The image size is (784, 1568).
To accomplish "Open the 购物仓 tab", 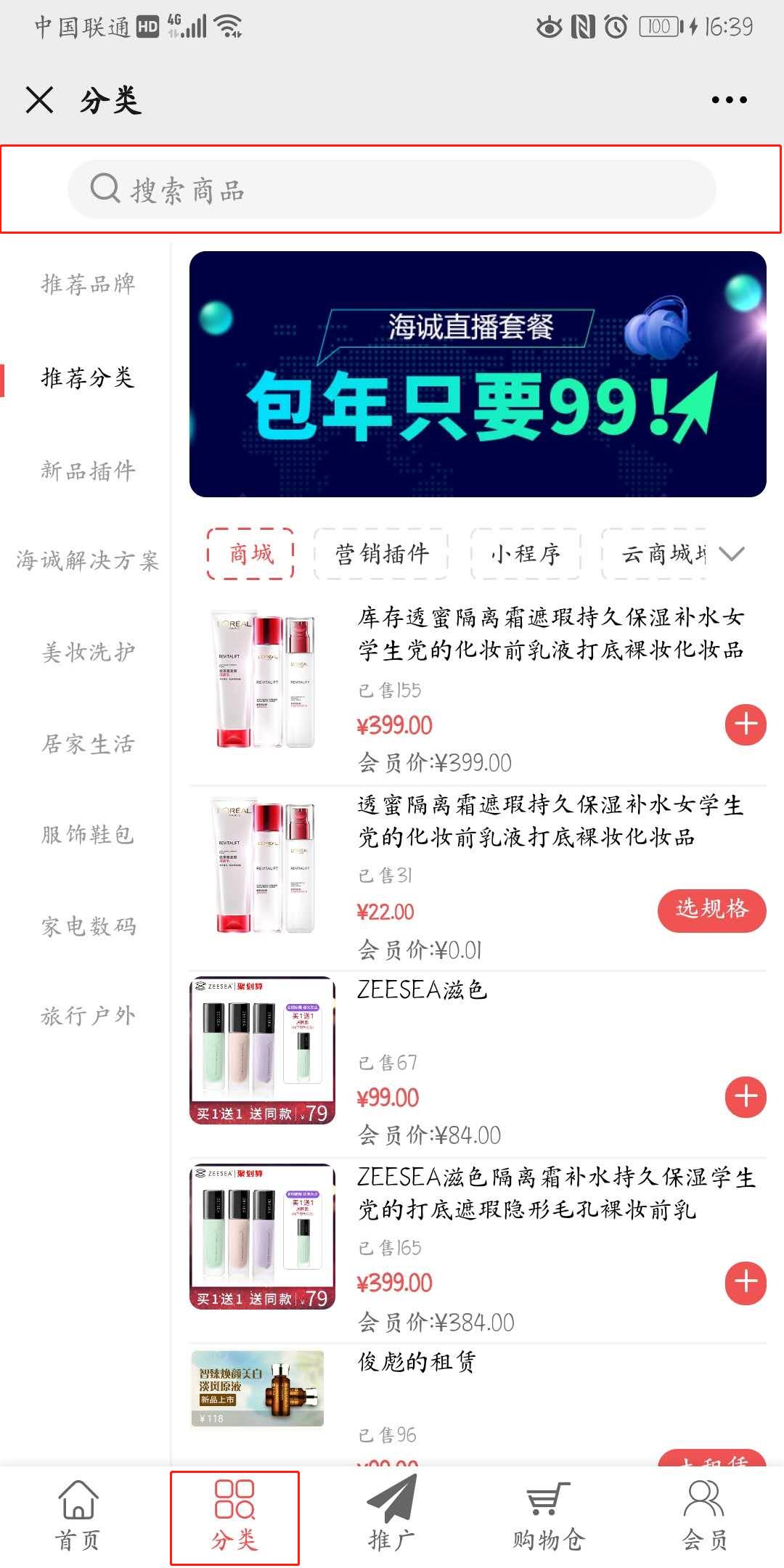I will 548,1517.
